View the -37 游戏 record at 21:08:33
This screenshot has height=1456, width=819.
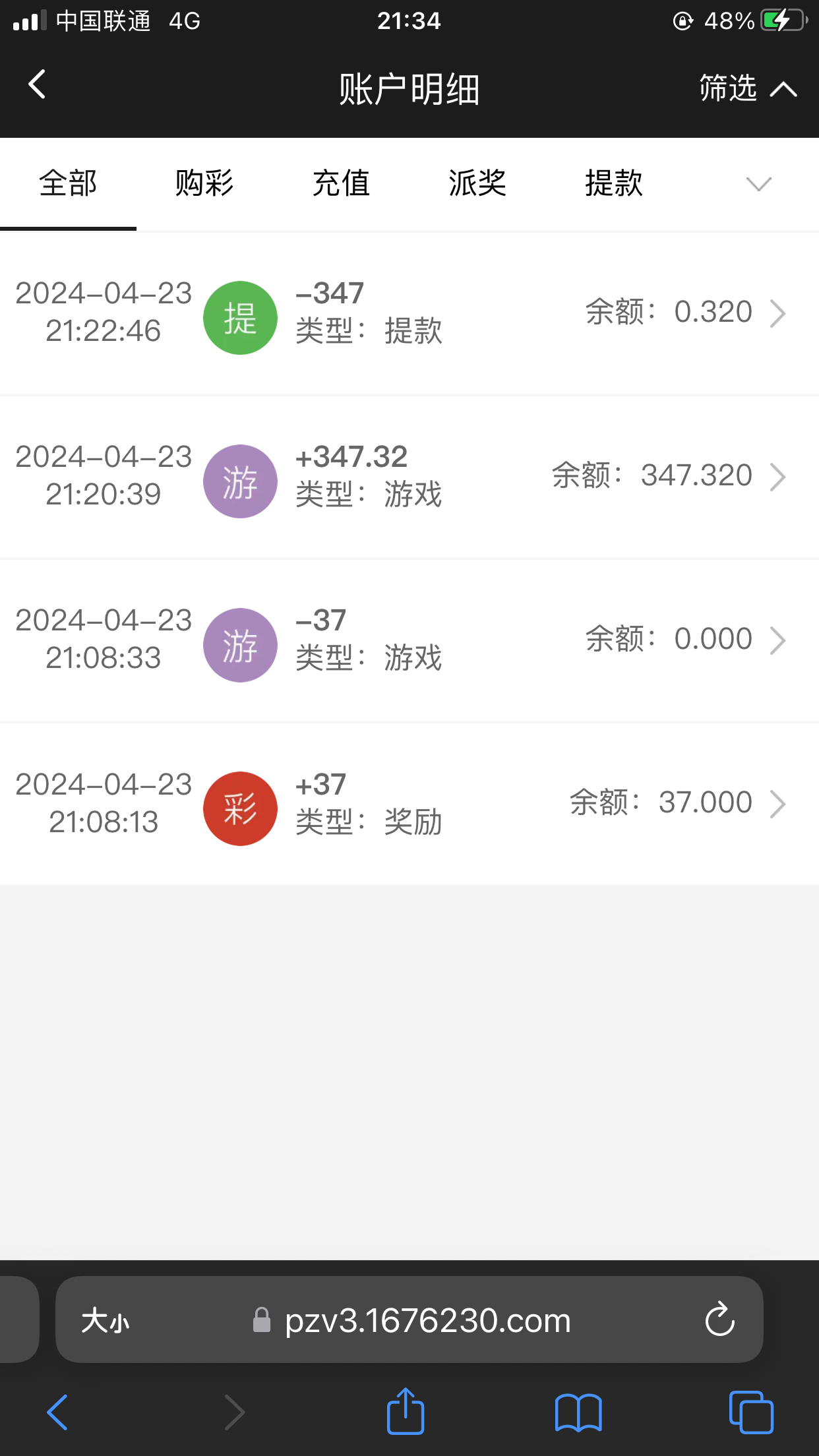(x=409, y=640)
